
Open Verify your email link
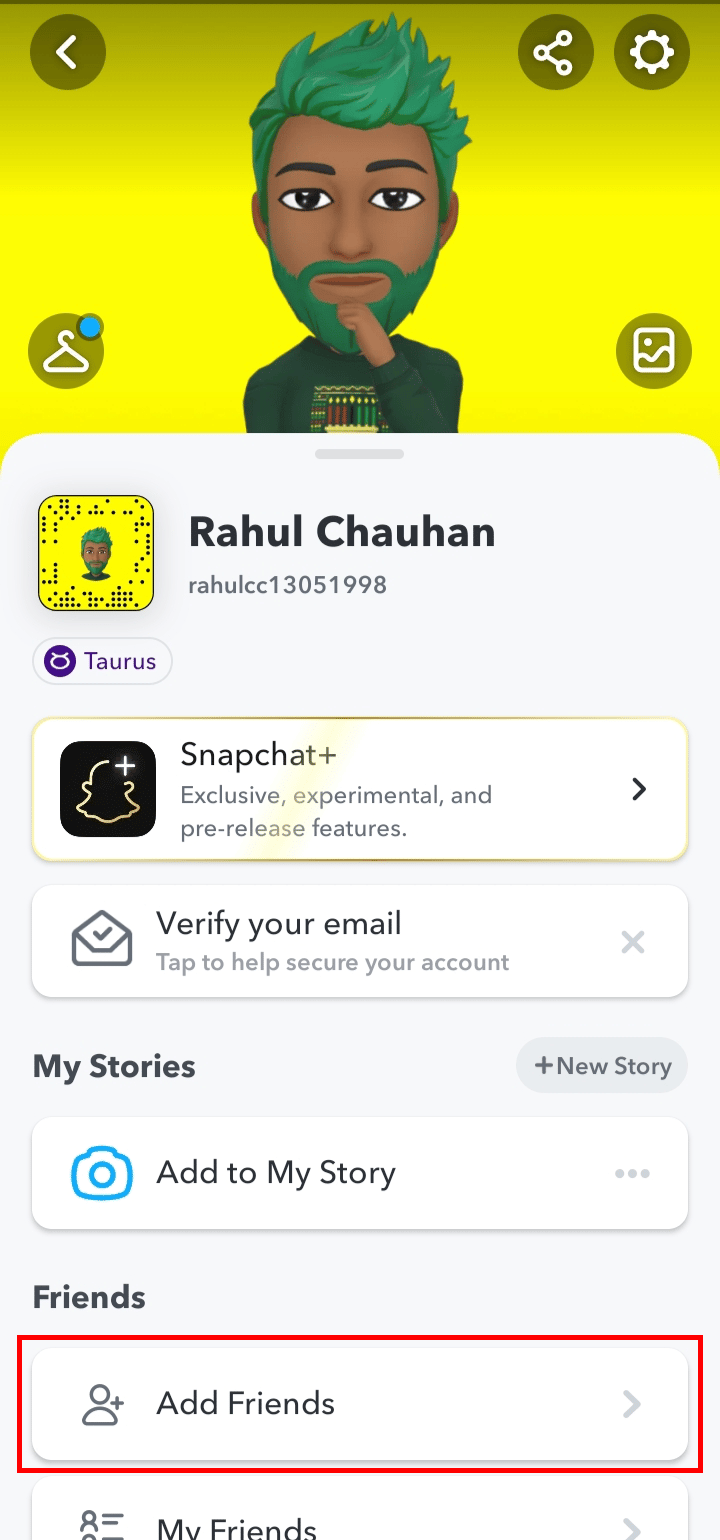coord(280,923)
